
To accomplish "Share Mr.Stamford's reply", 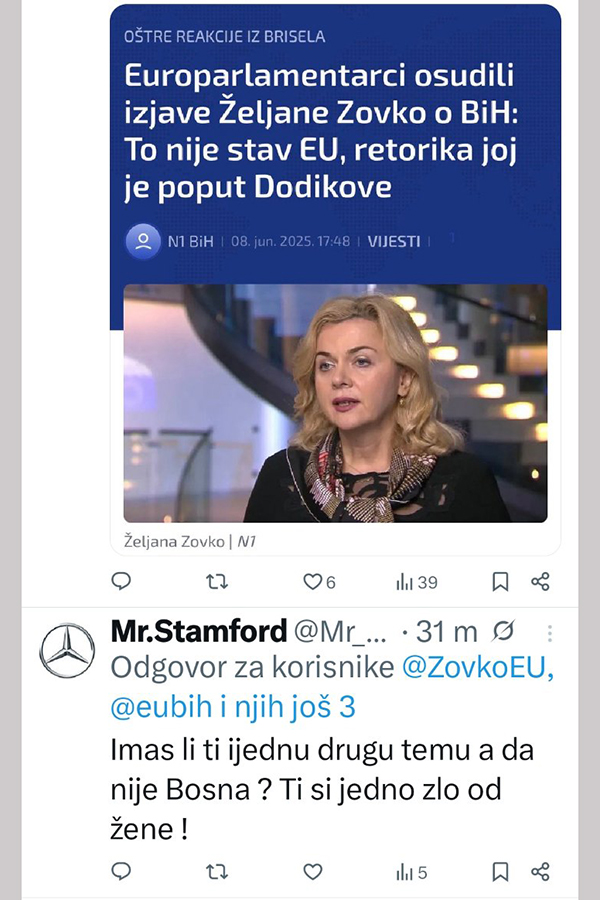I will coord(540,871).
